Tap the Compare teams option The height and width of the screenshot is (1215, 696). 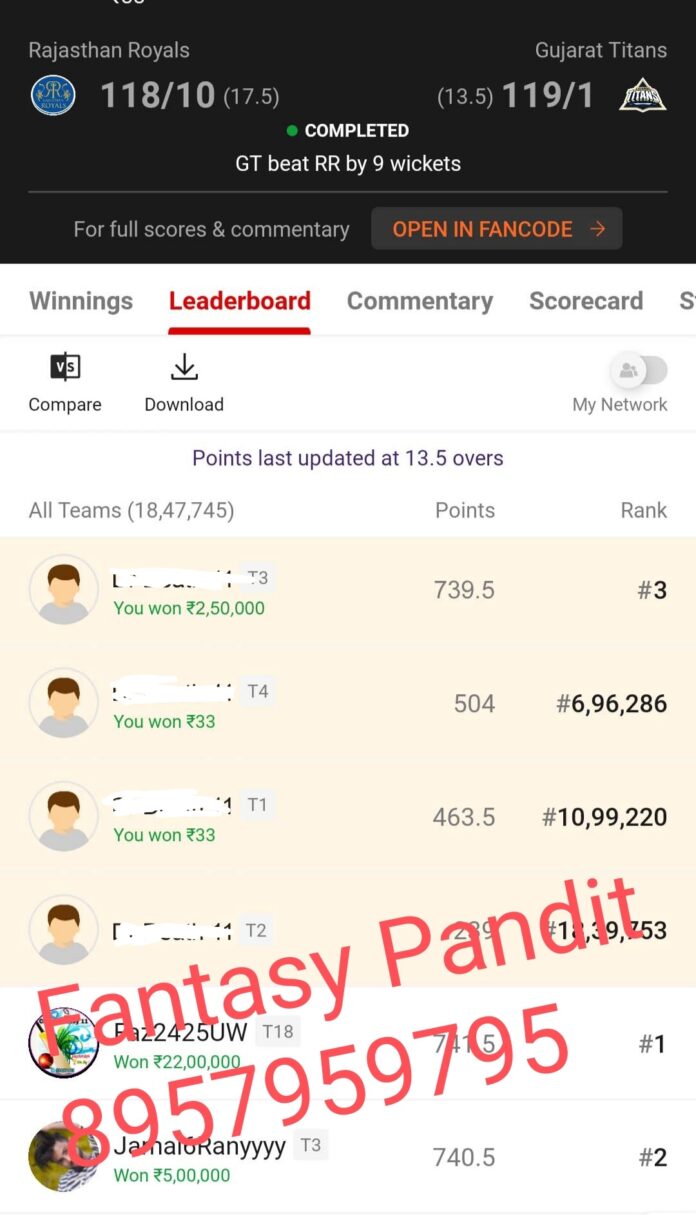click(x=65, y=382)
